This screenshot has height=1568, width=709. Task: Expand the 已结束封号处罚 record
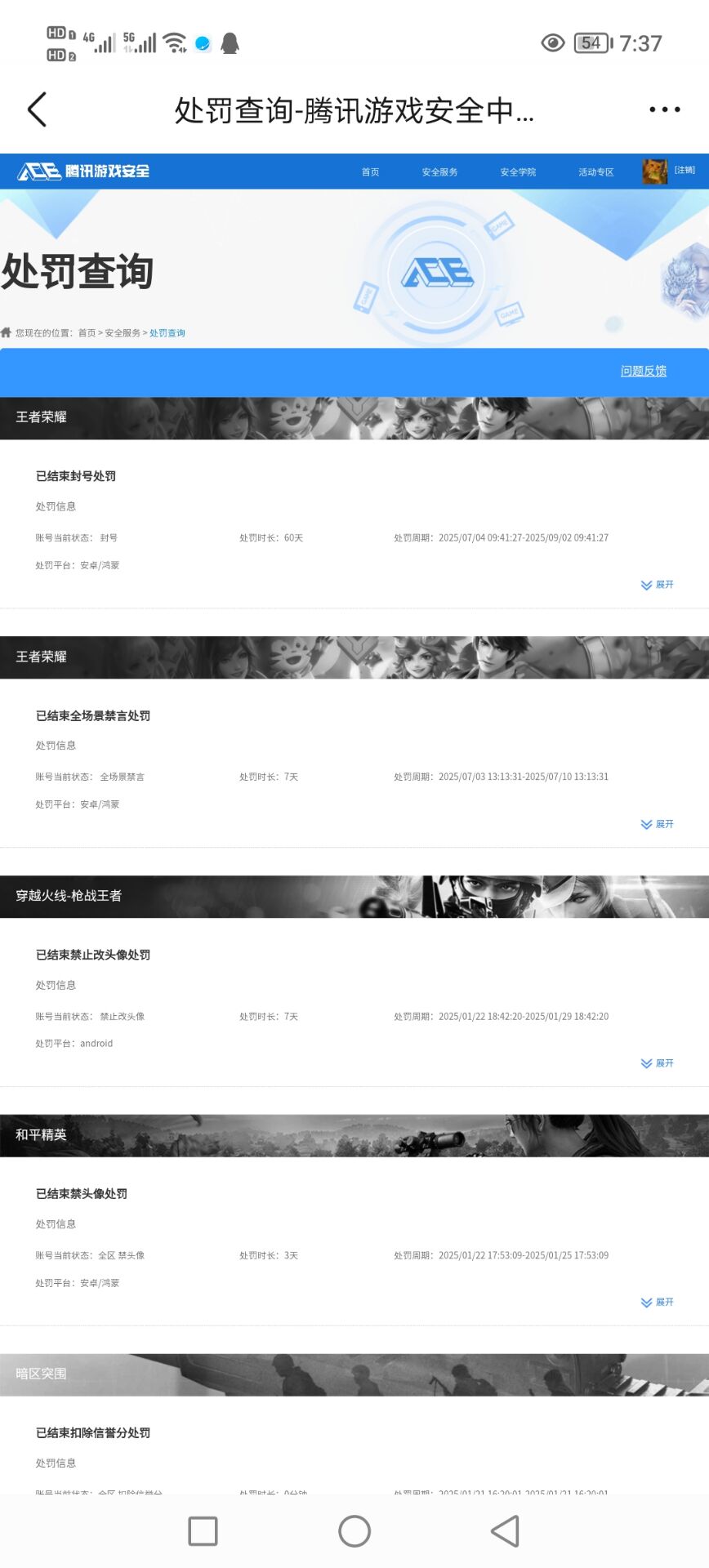pyautogui.click(x=658, y=585)
